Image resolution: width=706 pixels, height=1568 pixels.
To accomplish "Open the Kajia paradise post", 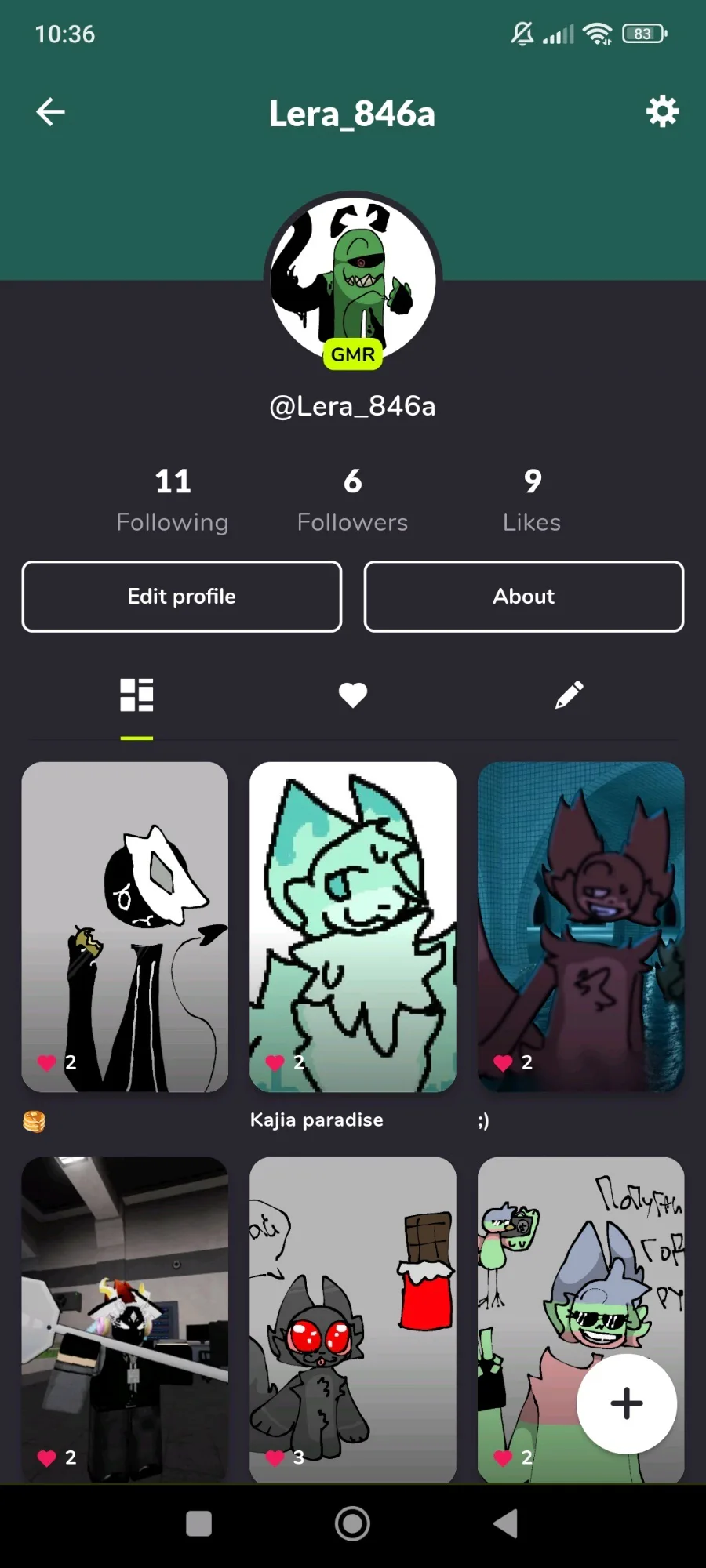I will [353, 927].
